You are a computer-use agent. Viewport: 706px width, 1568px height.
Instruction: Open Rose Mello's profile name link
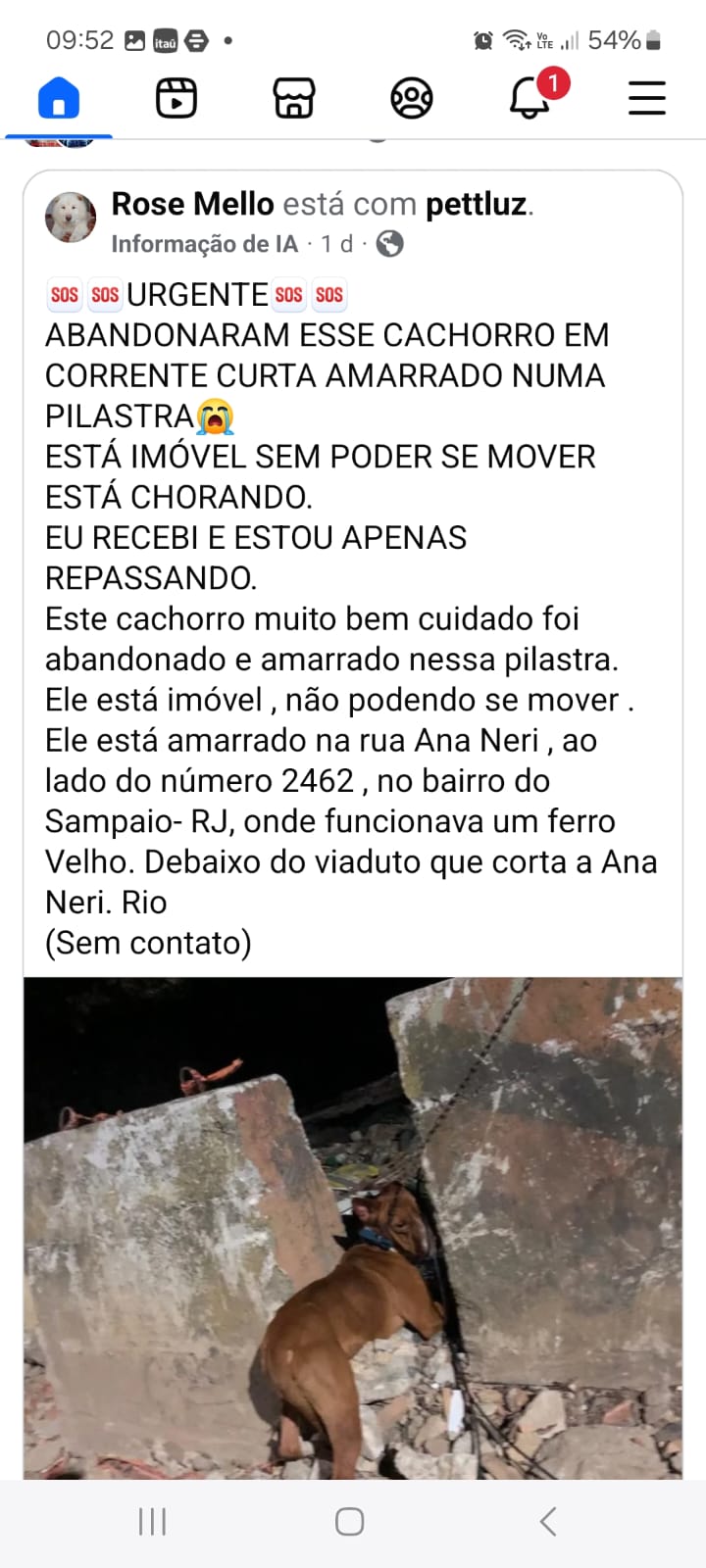click(192, 204)
